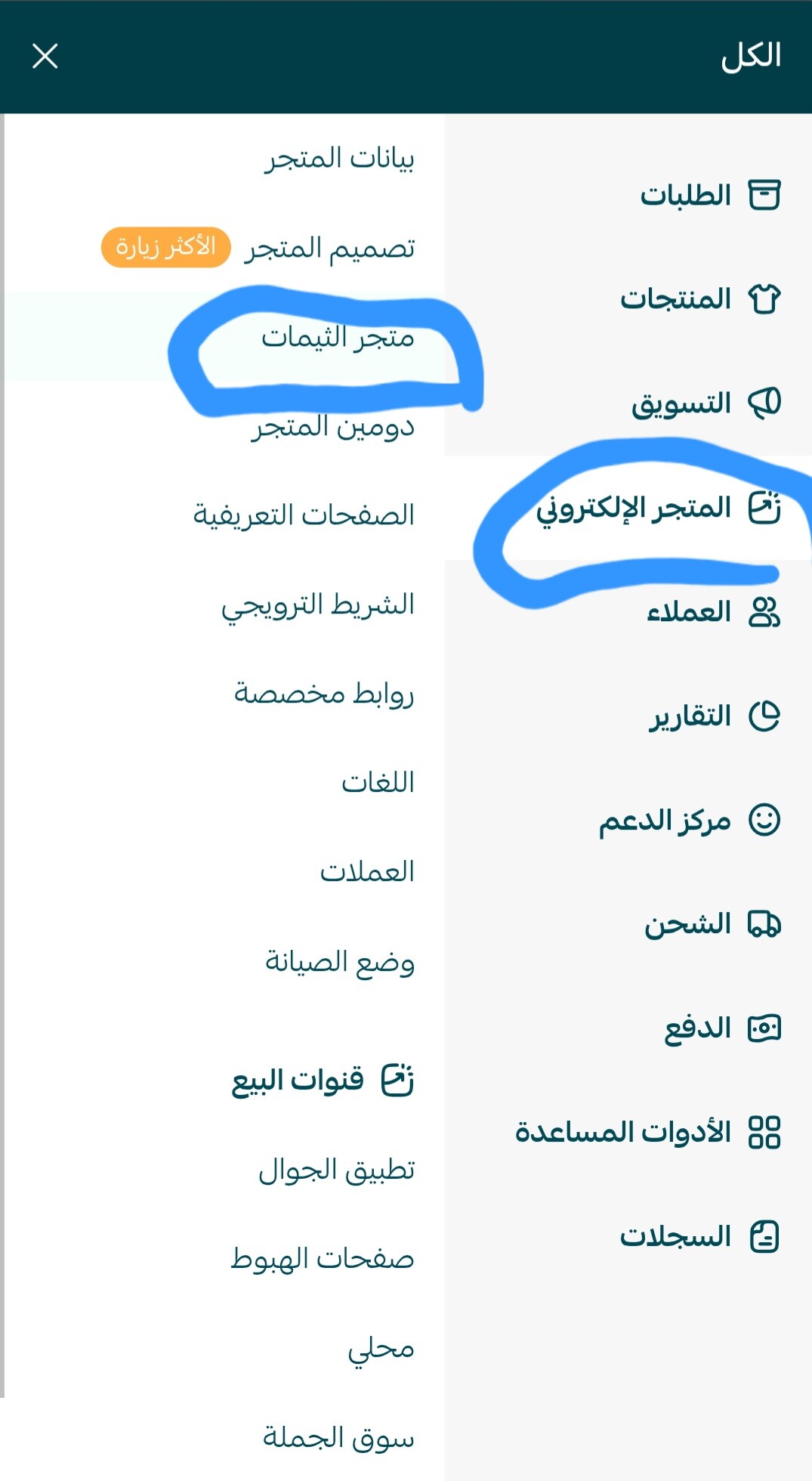
Task: Open بيانات المتجر store data
Action: 339,158
